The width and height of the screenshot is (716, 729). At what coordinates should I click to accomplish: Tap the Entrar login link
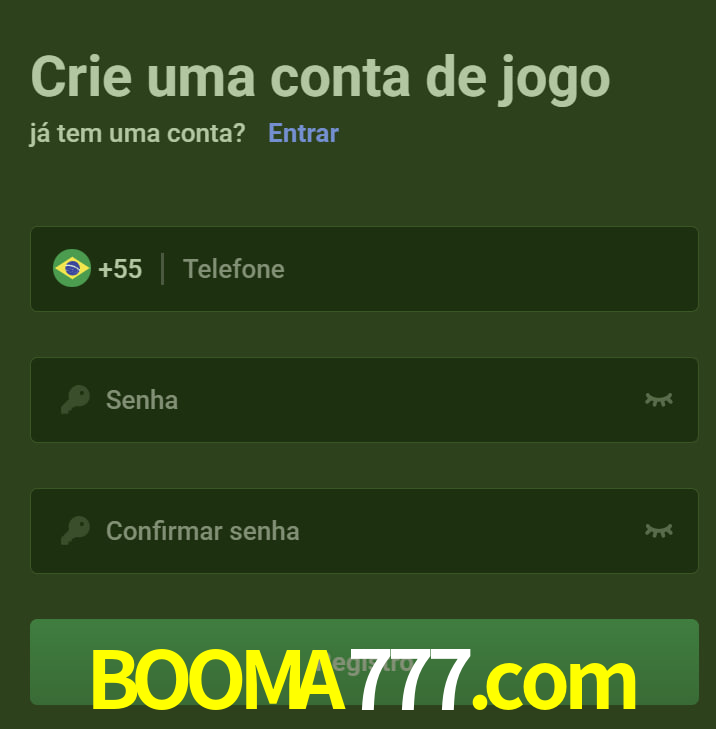tap(303, 133)
